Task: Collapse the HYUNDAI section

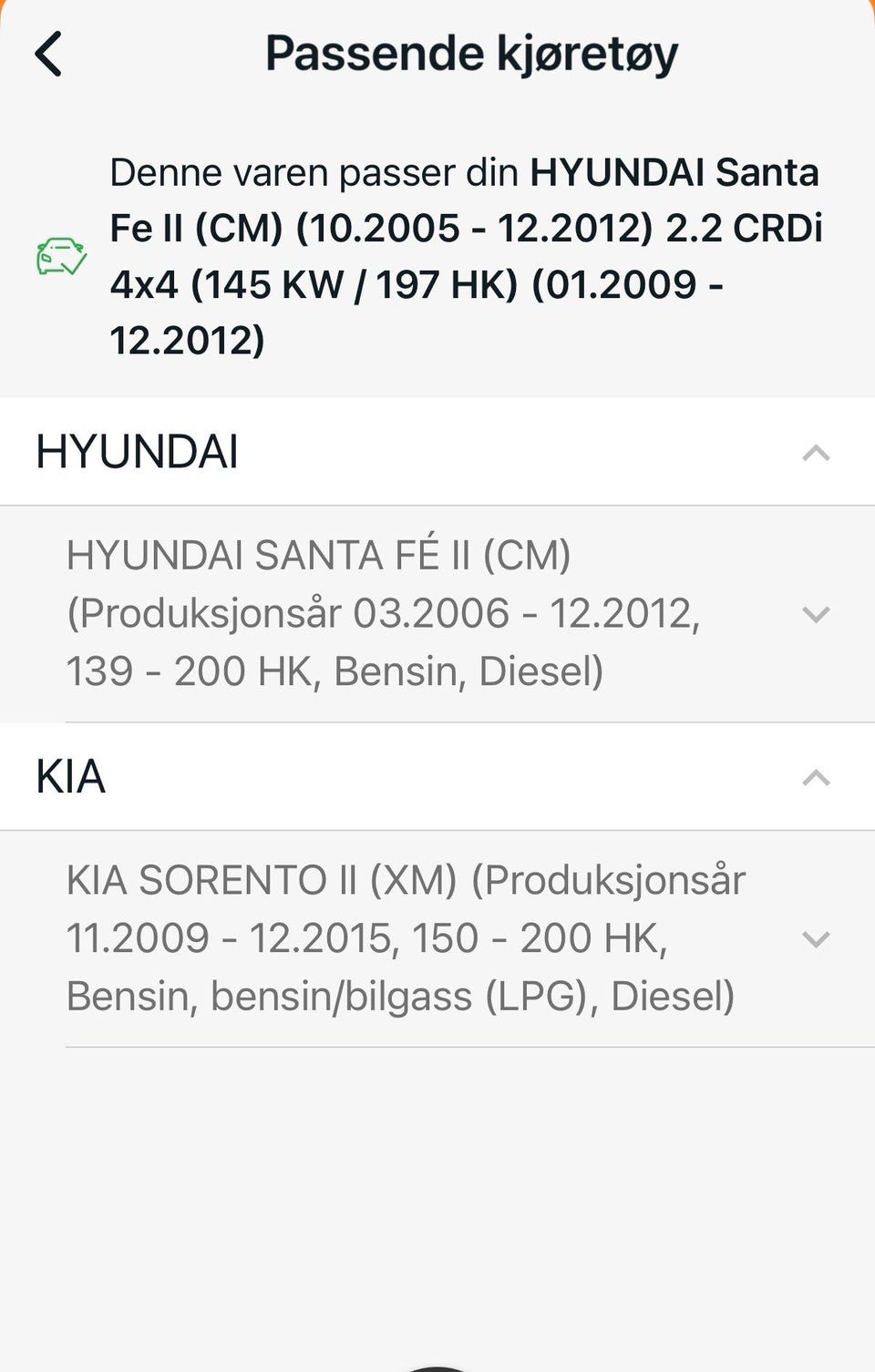Action: pyautogui.click(x=816, y=453)
